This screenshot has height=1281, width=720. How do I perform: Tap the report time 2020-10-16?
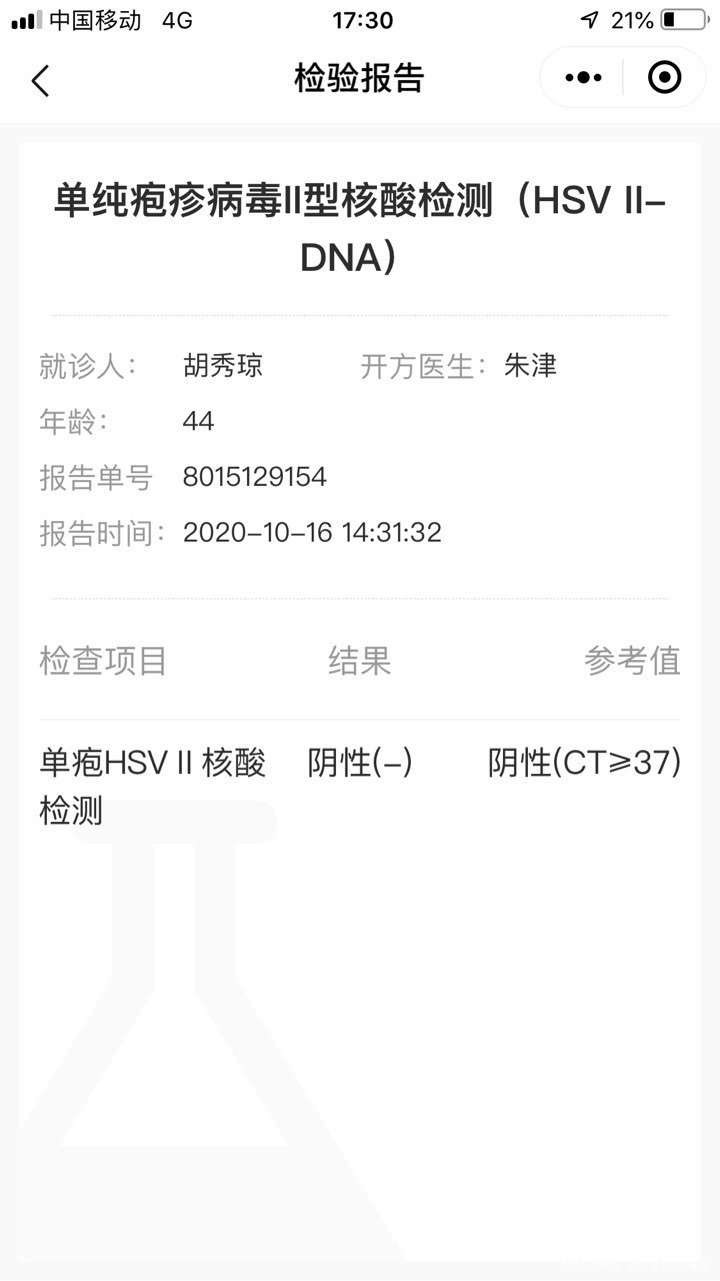tap(313, 532)
